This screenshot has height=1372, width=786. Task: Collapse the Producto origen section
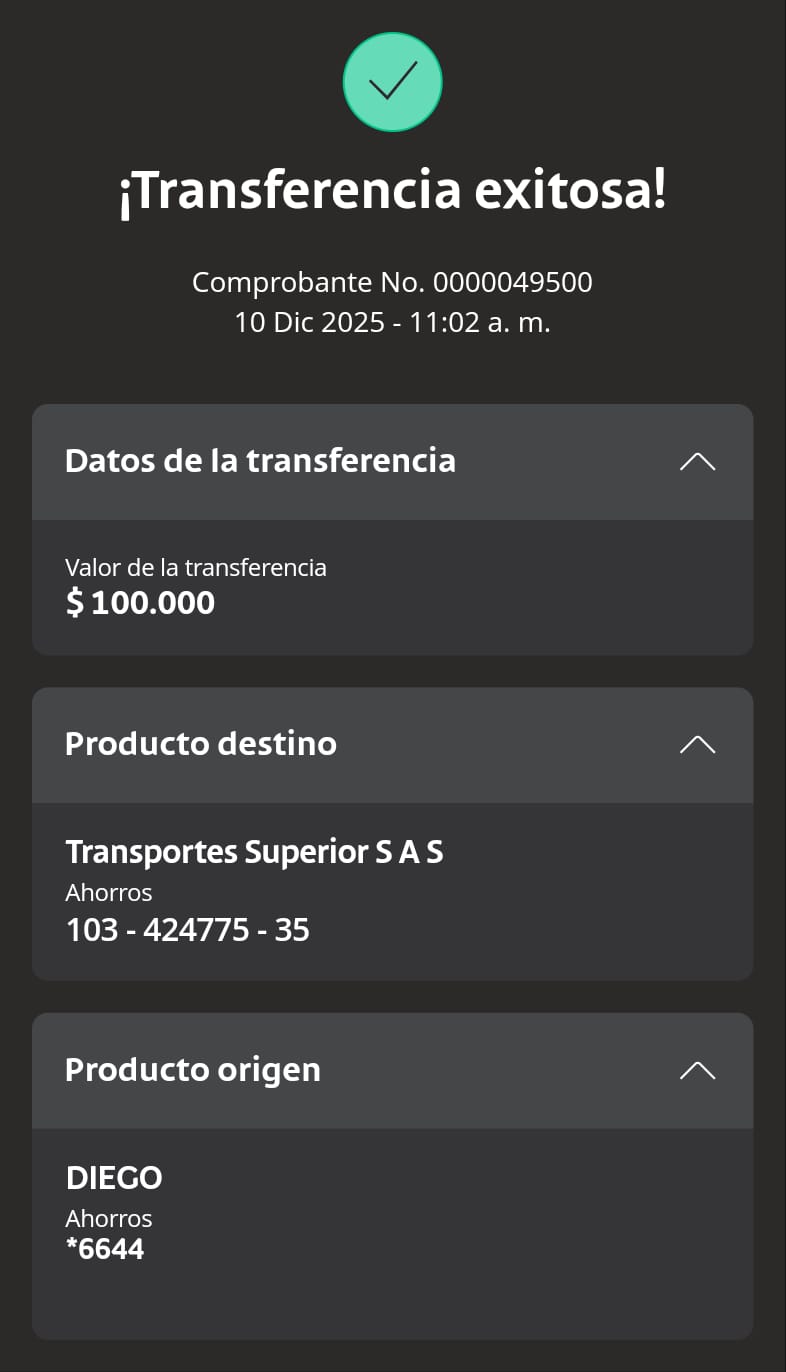click(x=697, y=1070)
